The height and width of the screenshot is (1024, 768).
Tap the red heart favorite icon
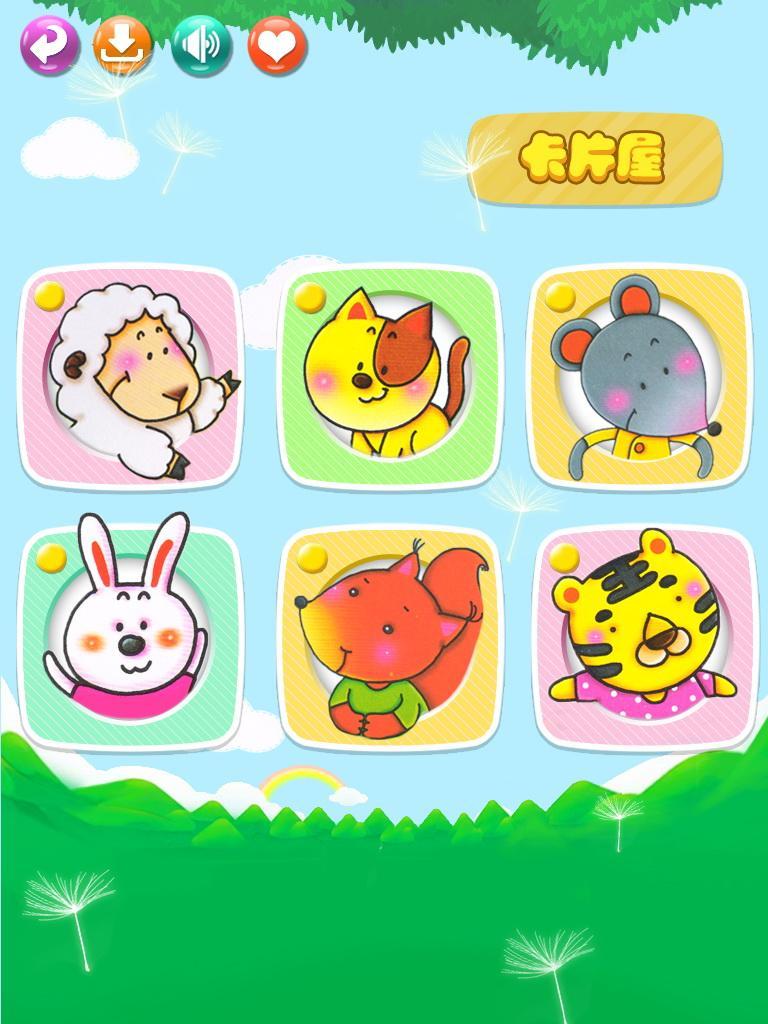click(x=277, y=46)
